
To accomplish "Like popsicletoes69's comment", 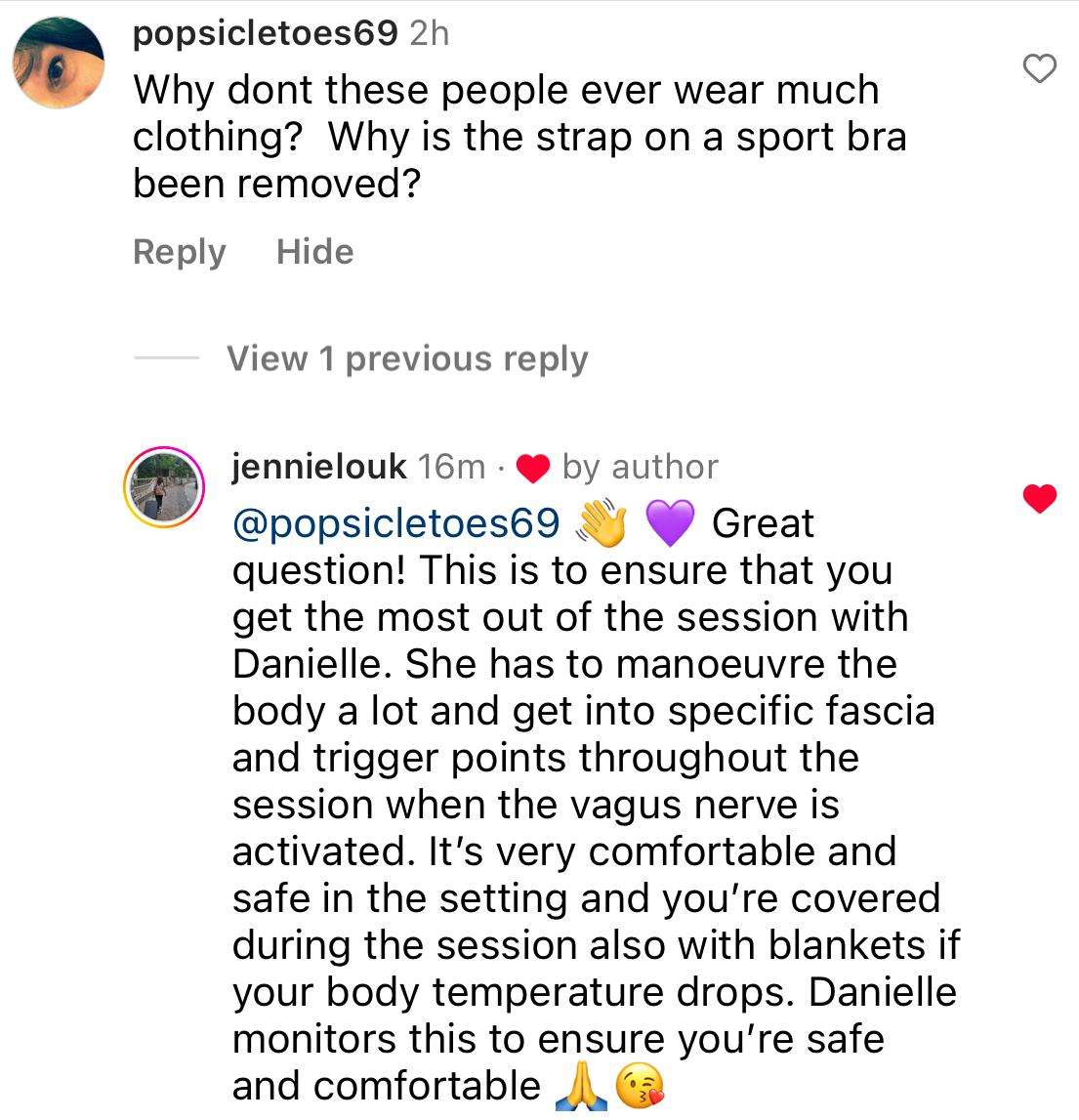I will [x=1039, y=69].
